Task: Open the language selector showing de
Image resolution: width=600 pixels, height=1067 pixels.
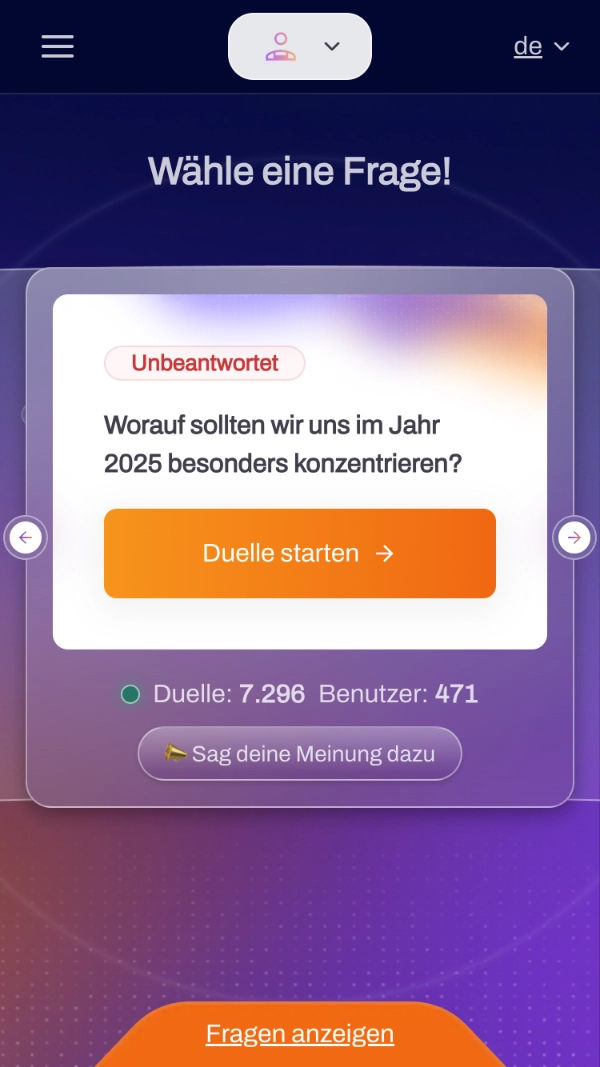Action: (x=541, y=46)
